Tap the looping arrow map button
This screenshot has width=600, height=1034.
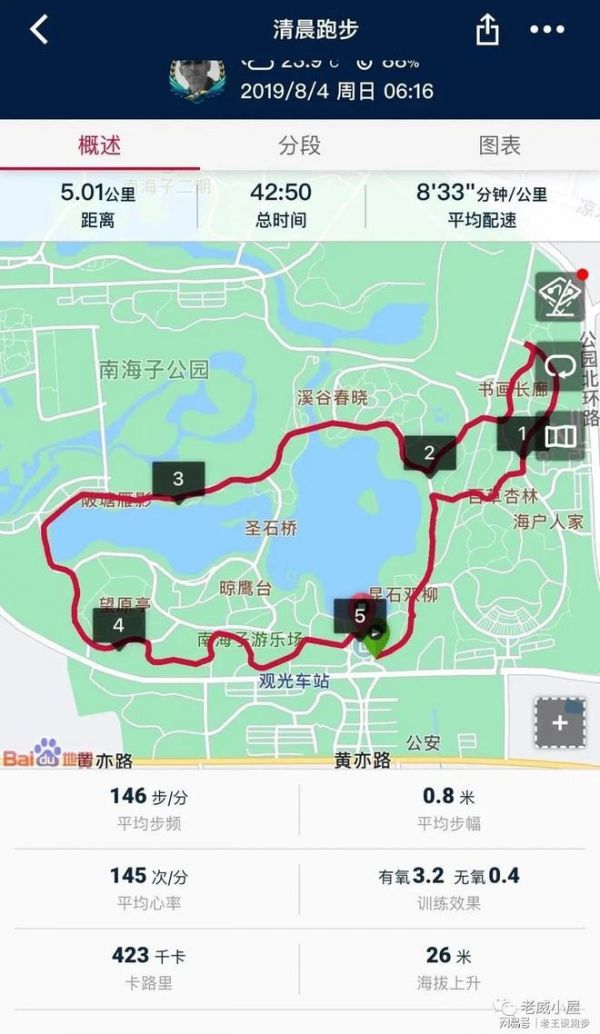[x=560, y=367]
